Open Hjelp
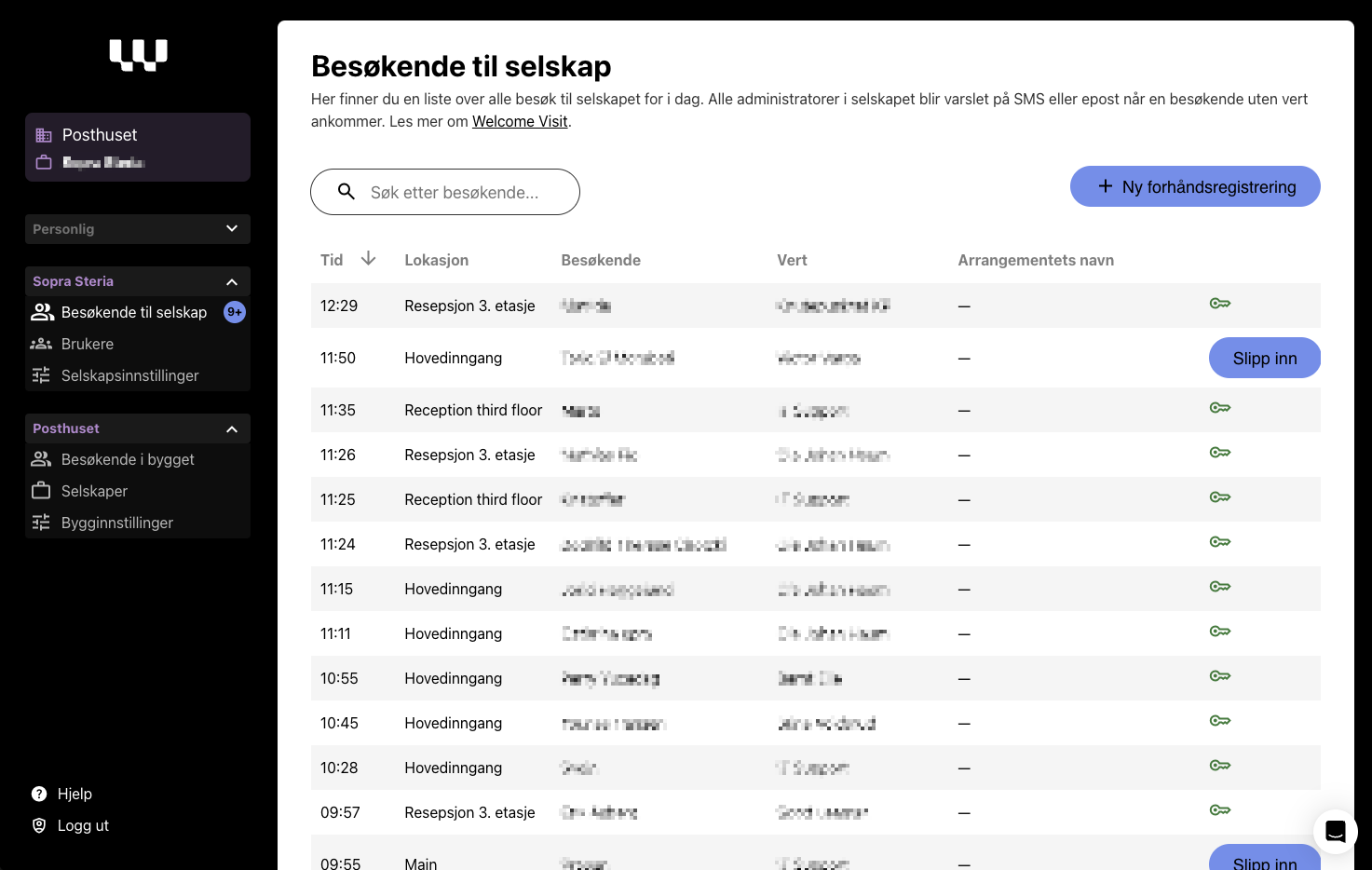The height and width of the screenshot is (870, 1372). point(75,795)
